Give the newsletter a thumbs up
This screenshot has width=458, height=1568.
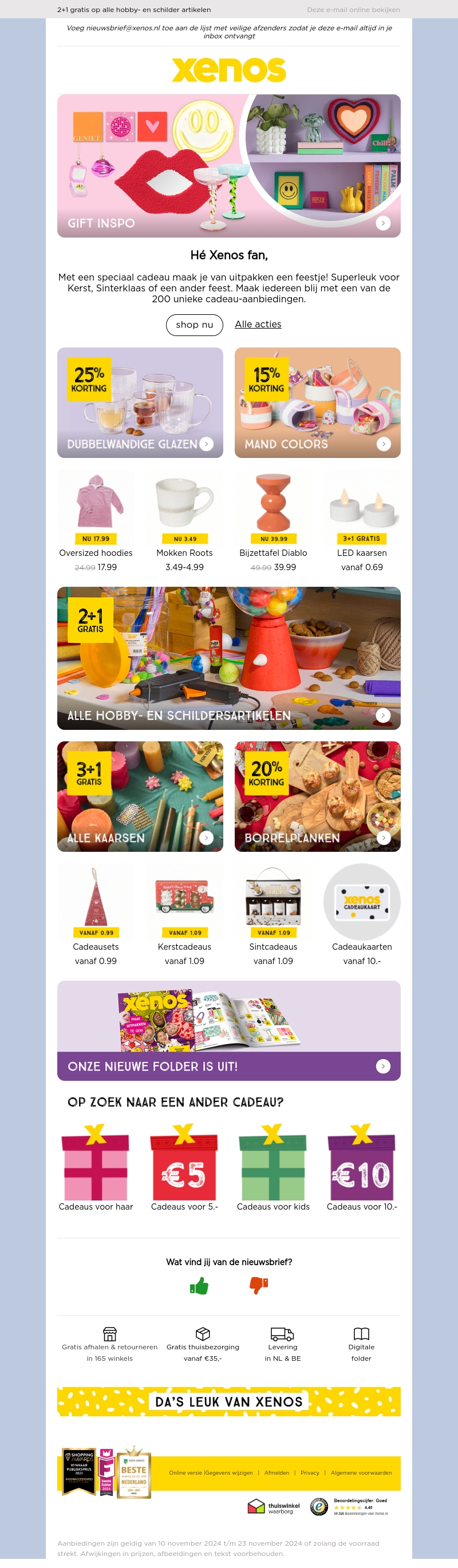[x=199, y=1286]
